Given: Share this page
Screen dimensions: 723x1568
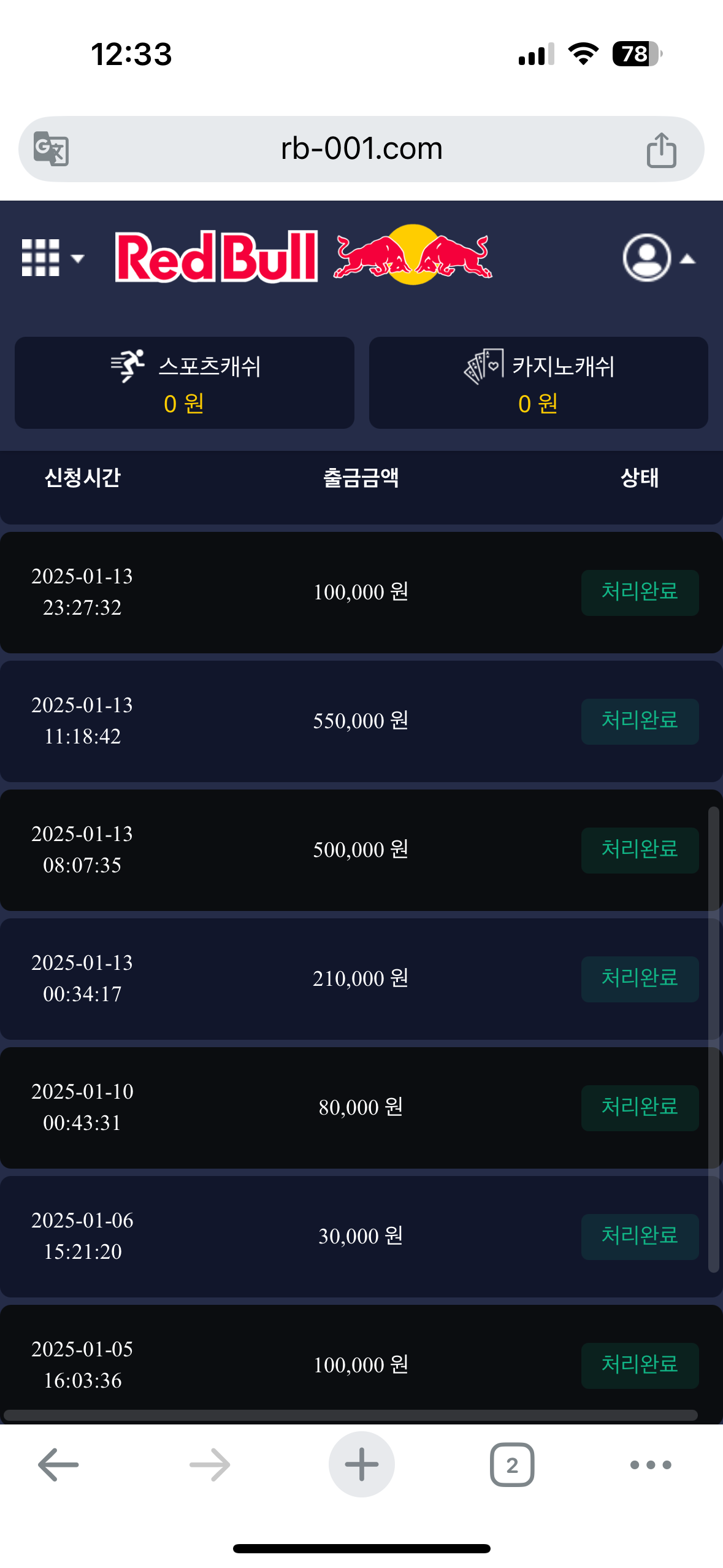Looking at the screenshot, I should tap(661, 150).
